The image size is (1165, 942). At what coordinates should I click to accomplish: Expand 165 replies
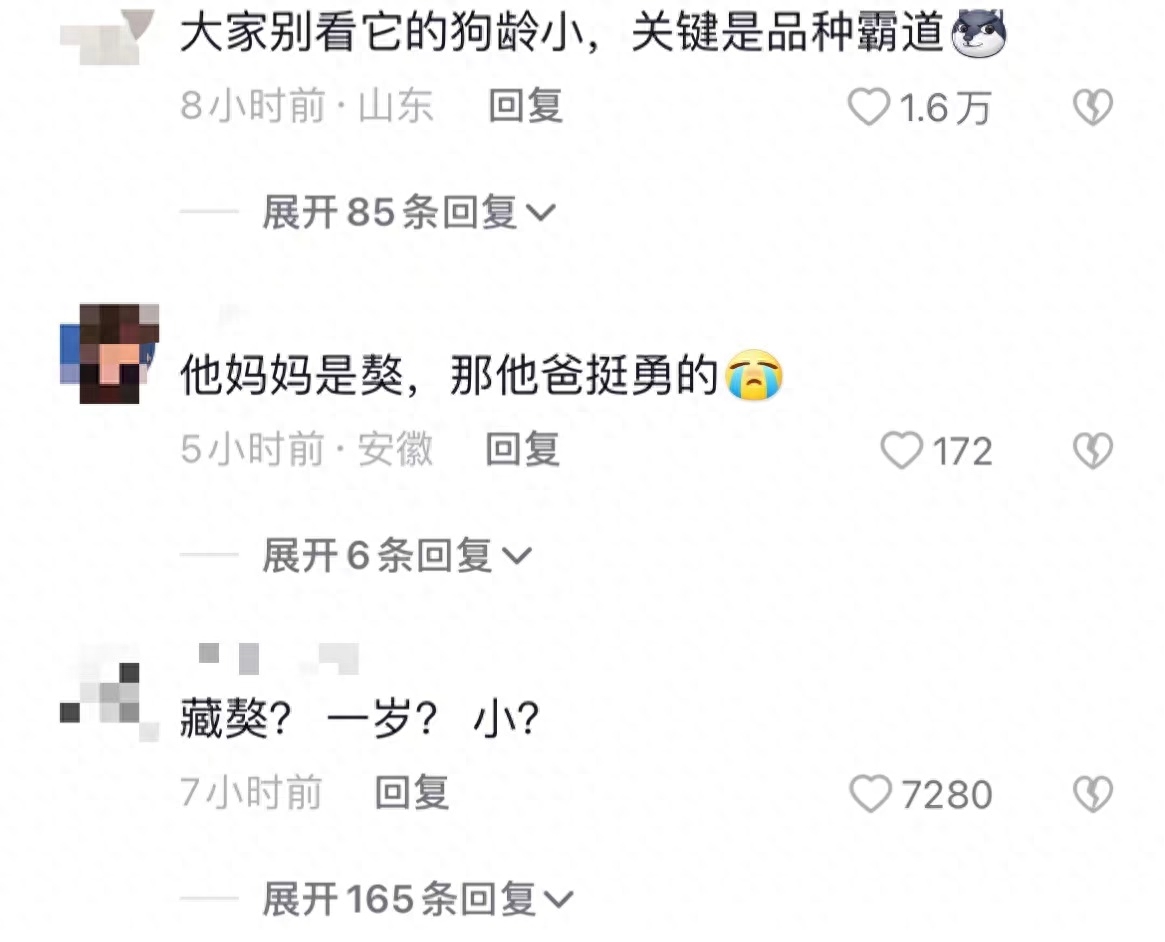pos(418,900)
